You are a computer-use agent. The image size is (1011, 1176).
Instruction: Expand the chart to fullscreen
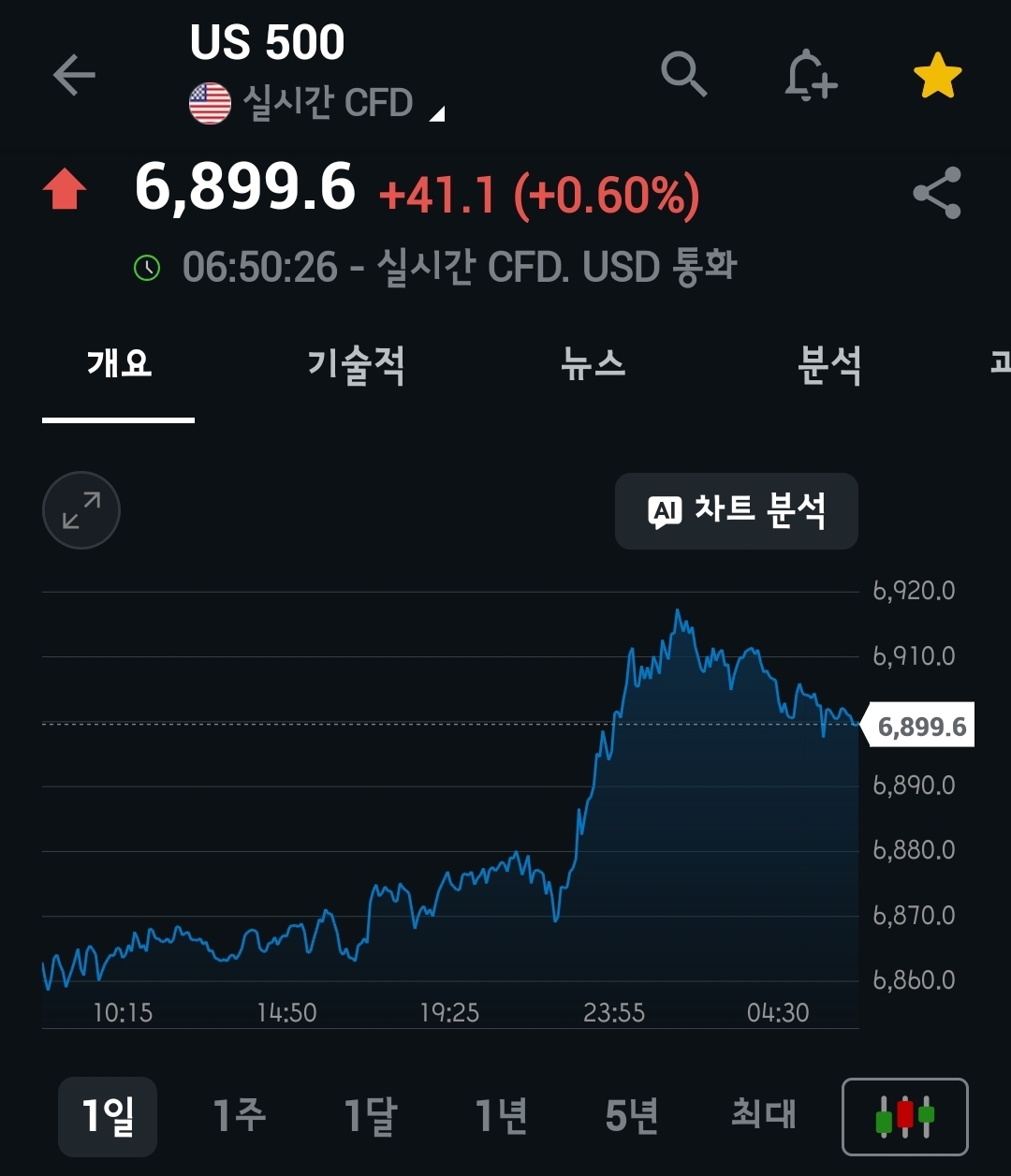[x=81, y=510]
